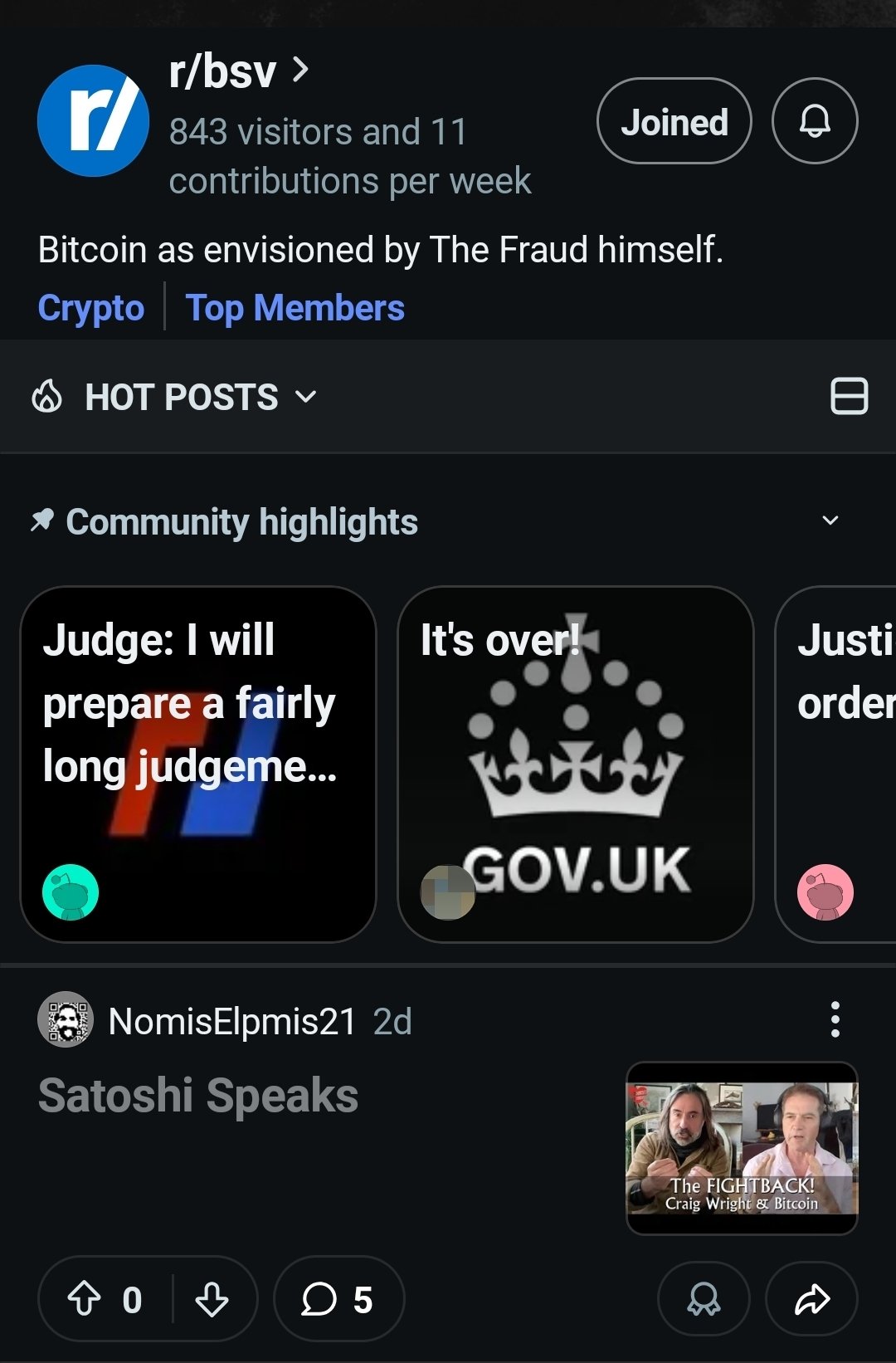Open the 'It's over!' highlight card
This screenshot has width=896, height=1363.
[x=575, y=764]
